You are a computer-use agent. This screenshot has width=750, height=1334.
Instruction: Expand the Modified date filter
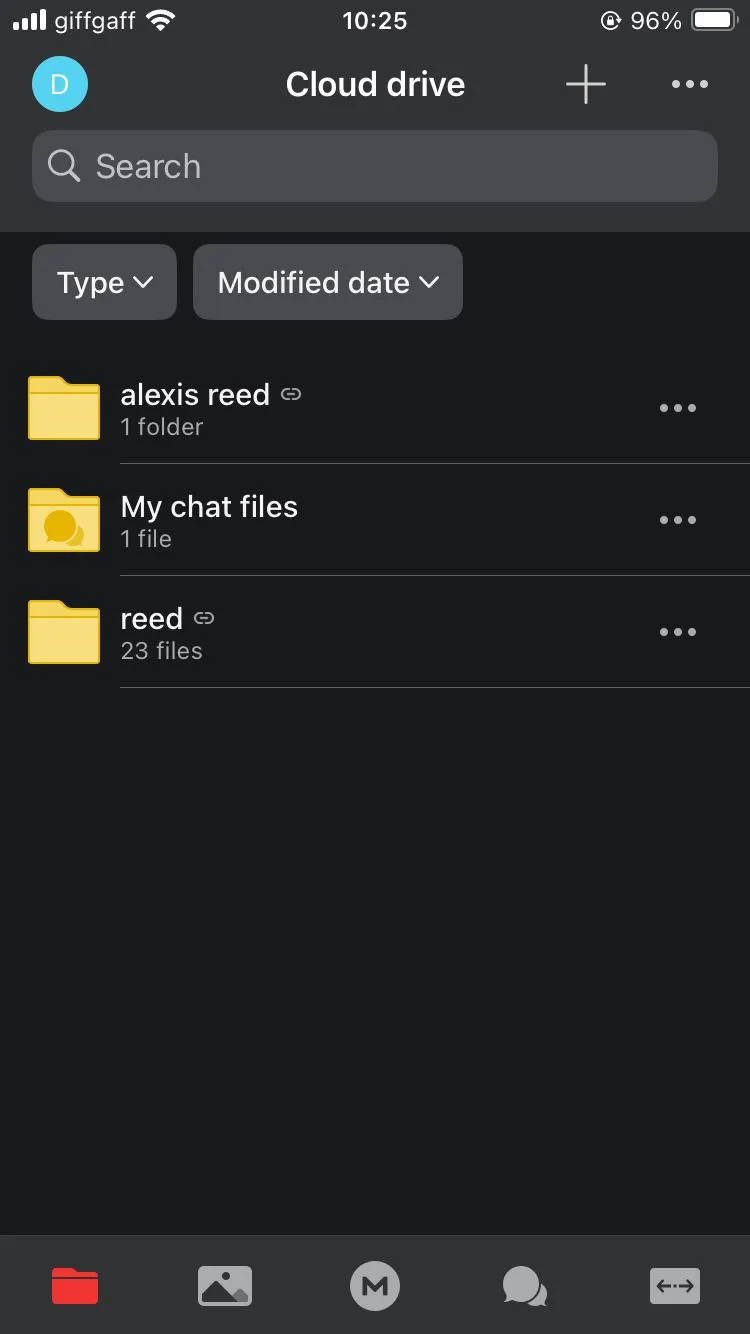328,283
